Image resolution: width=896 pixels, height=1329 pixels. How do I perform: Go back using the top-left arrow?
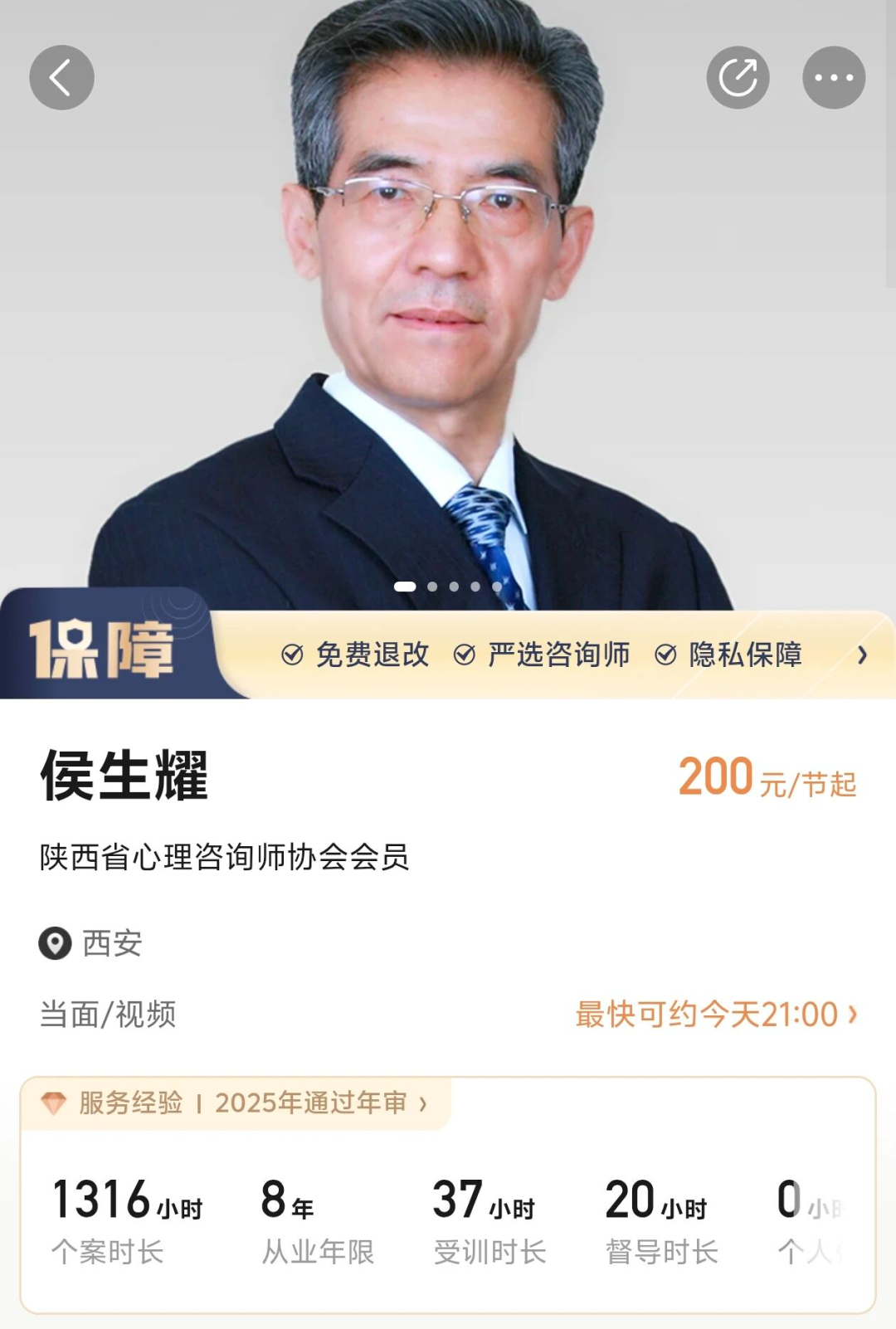pos(61,78)
